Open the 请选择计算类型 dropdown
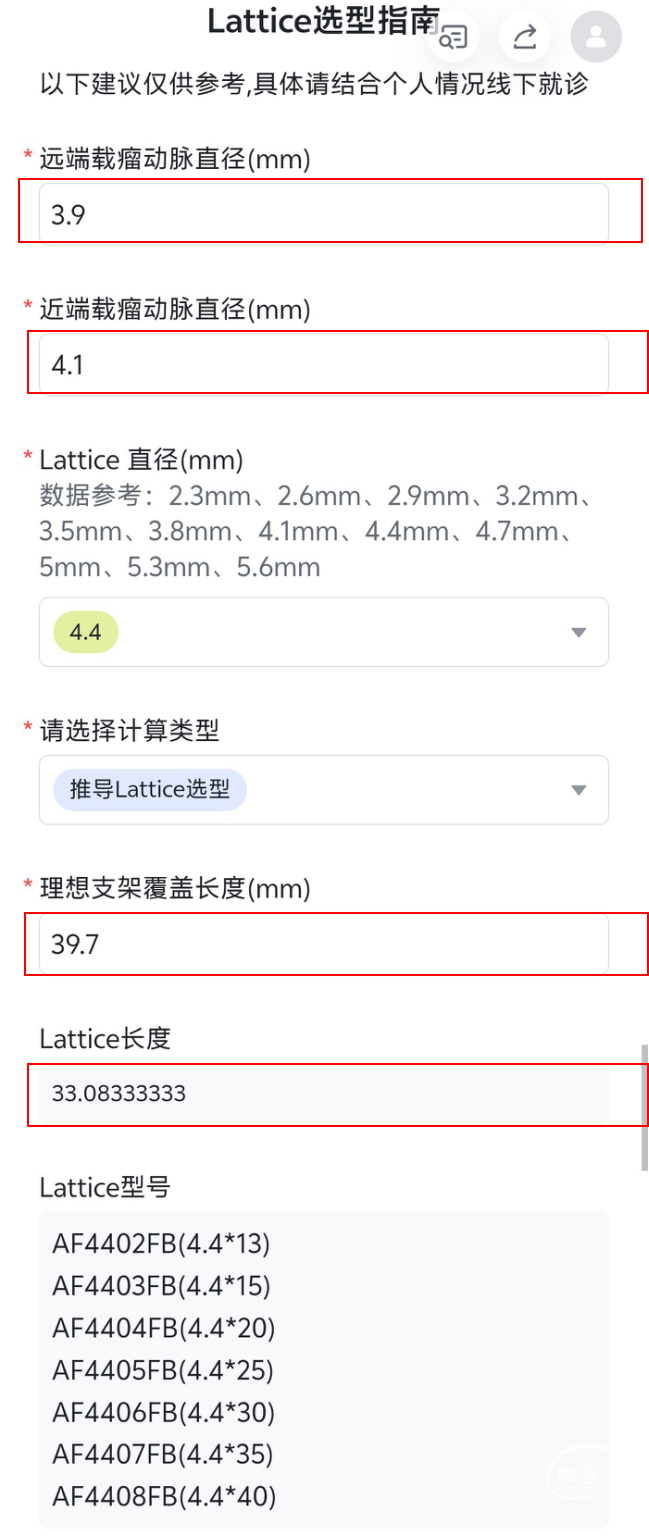The height and width of the screenshot is (1537, 649). pos(324,790)
